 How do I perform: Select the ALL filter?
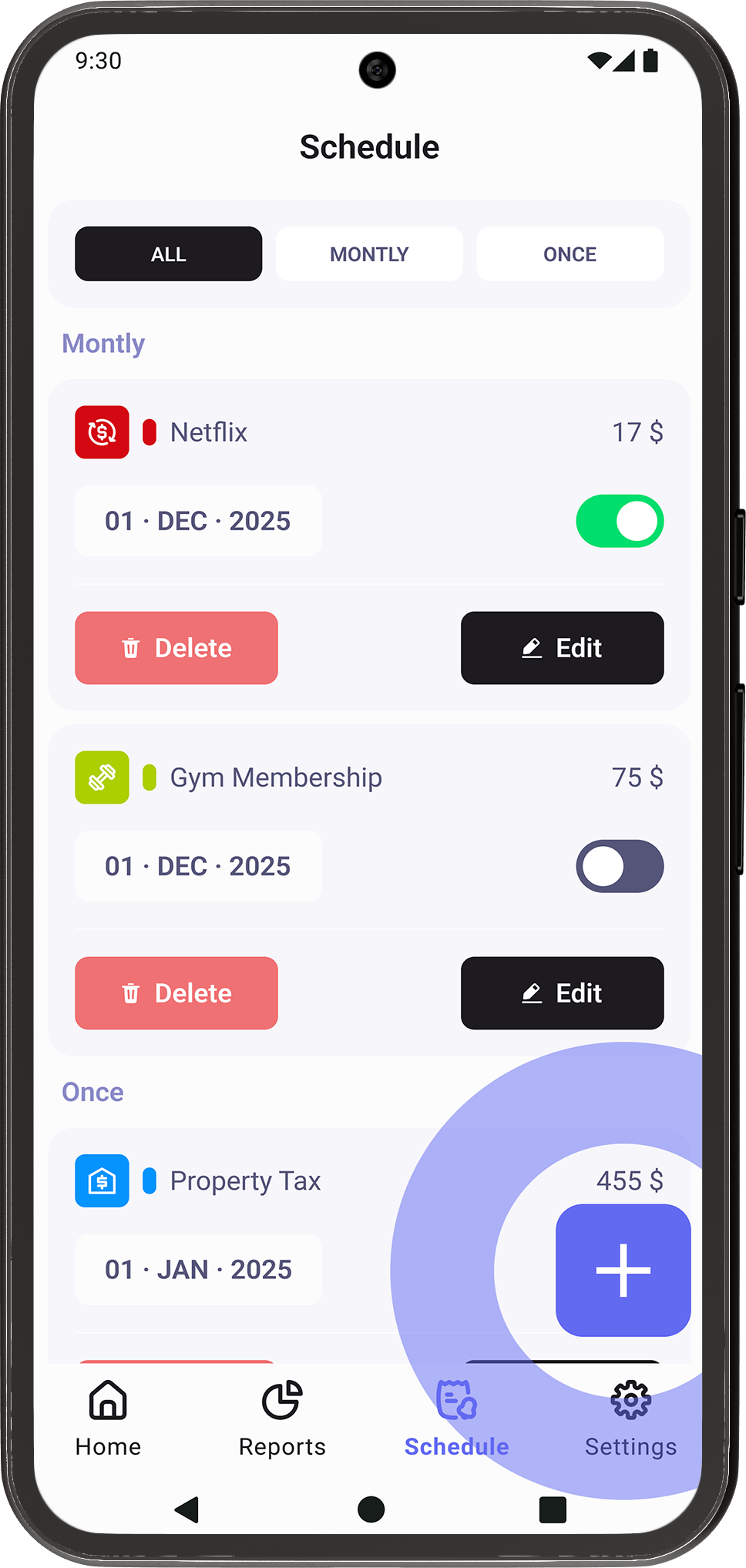168,253
